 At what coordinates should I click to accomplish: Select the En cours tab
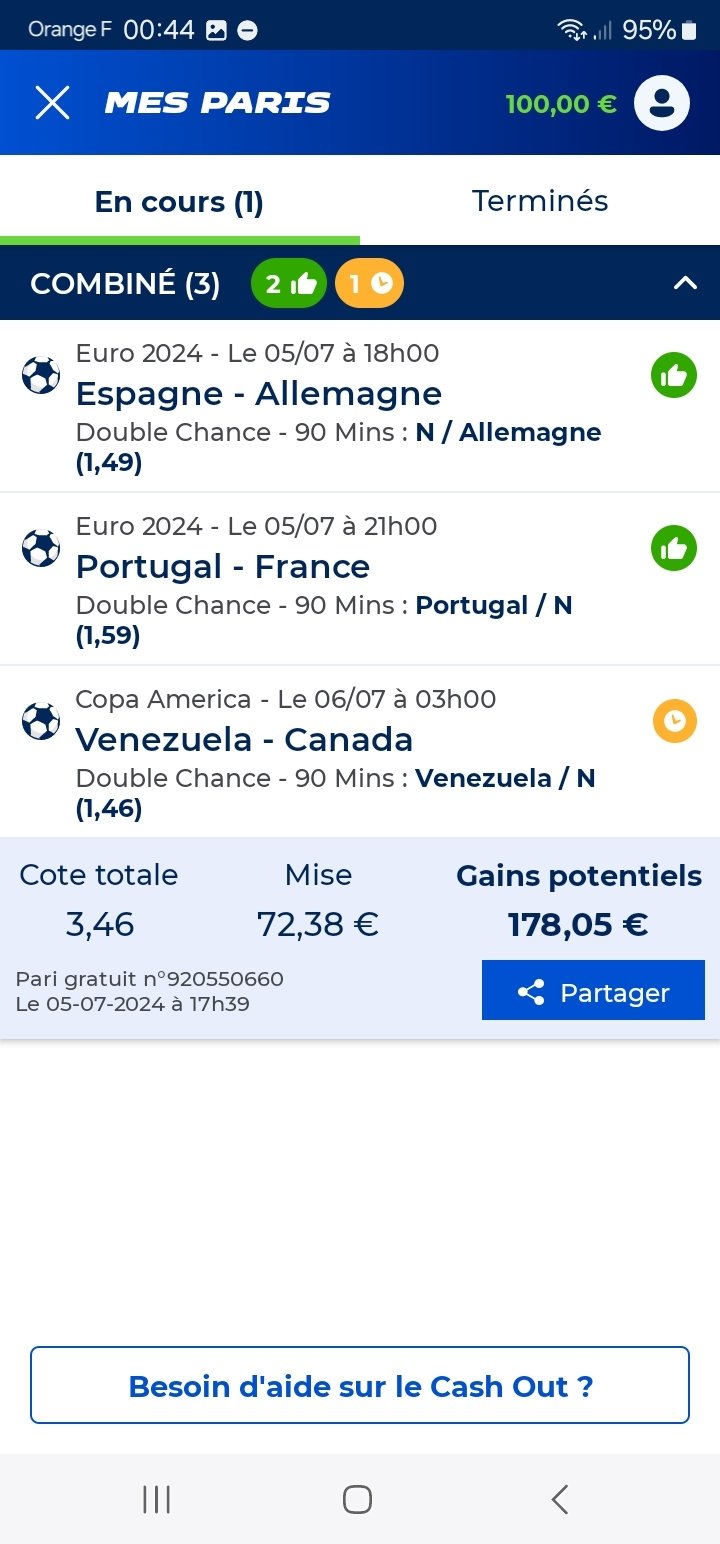pos(179,203)
